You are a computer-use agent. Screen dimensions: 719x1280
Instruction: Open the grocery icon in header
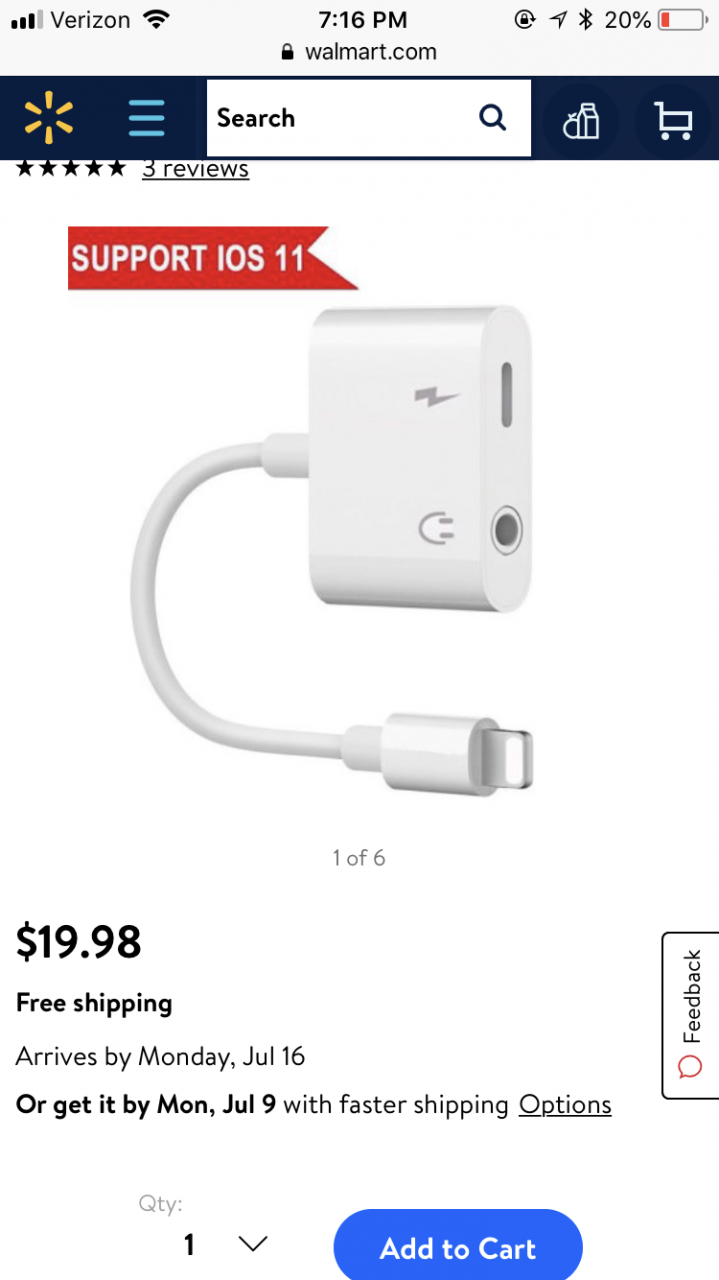581,121
